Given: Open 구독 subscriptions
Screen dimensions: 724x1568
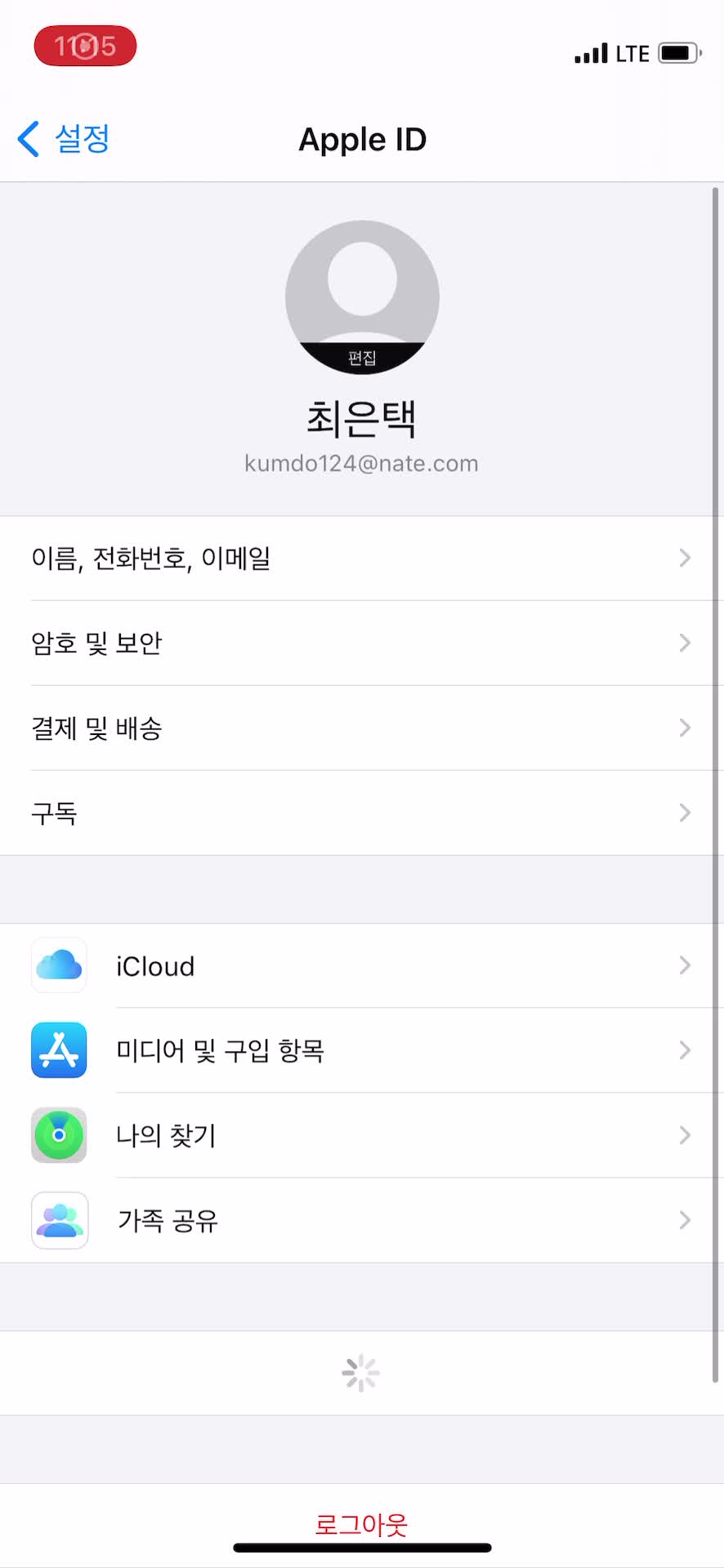Looking at the screenshot, I should [x=361, y=813].
